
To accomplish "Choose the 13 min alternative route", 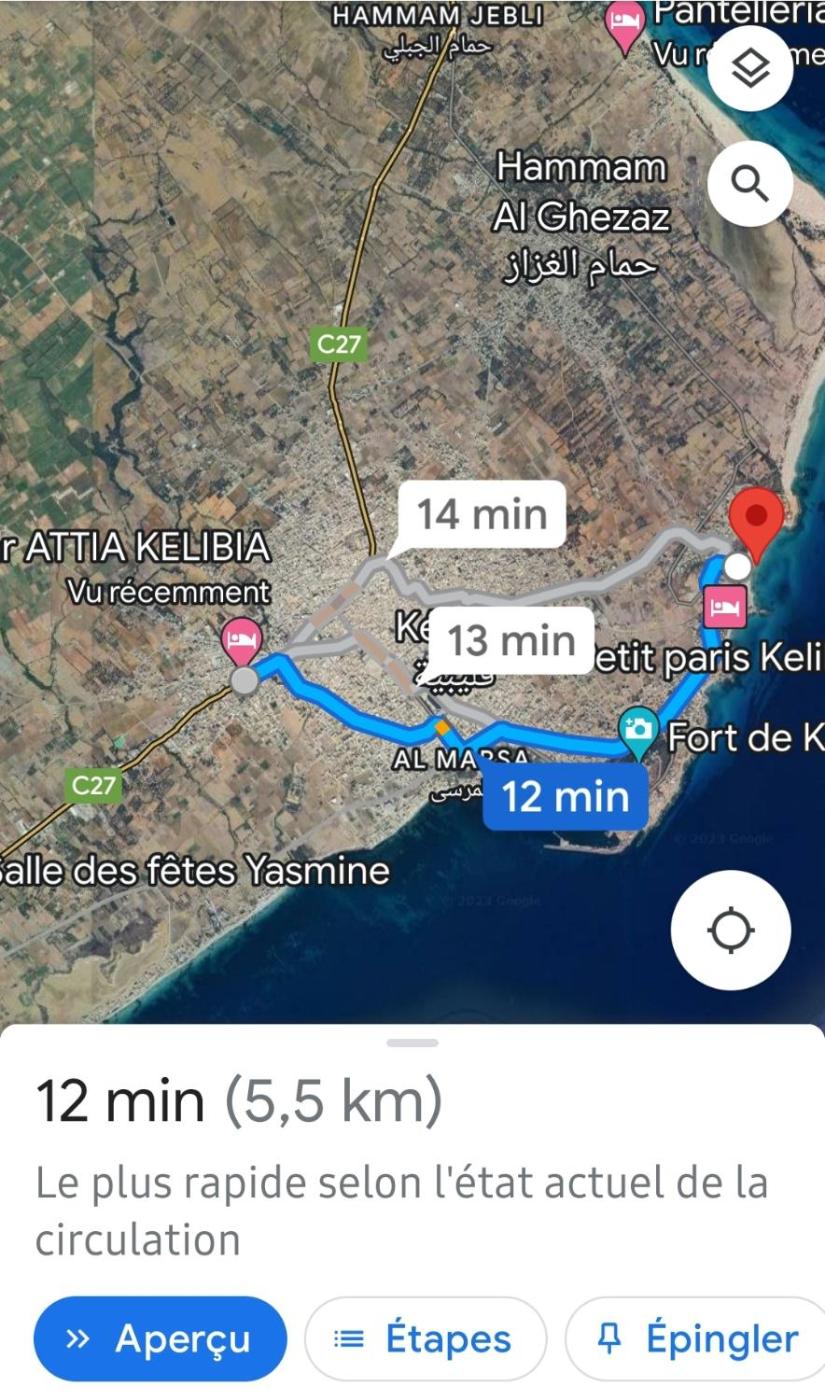I will [x=512, y=640].
